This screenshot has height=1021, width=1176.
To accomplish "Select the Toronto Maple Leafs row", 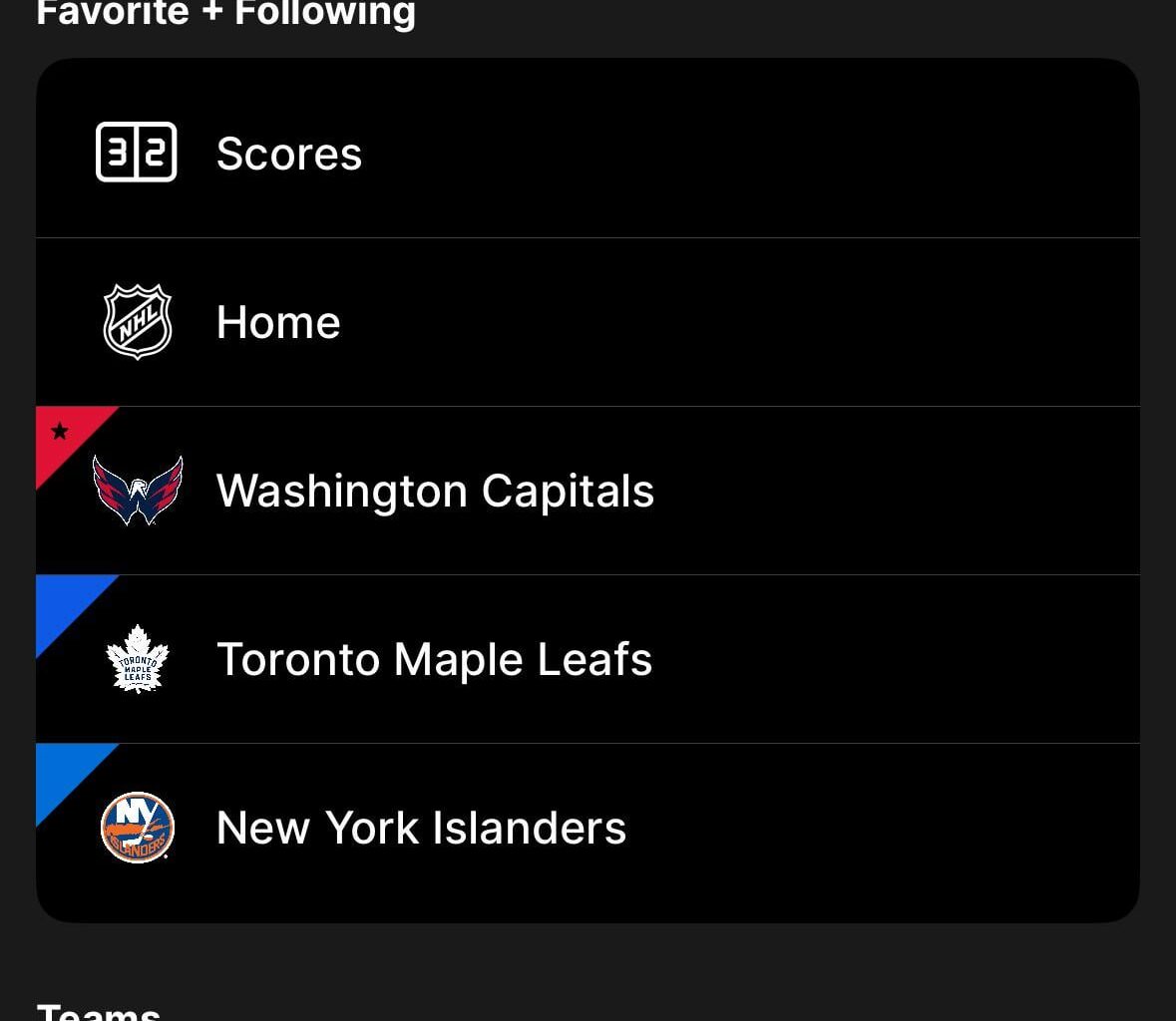I will click(x=434, y=659).
